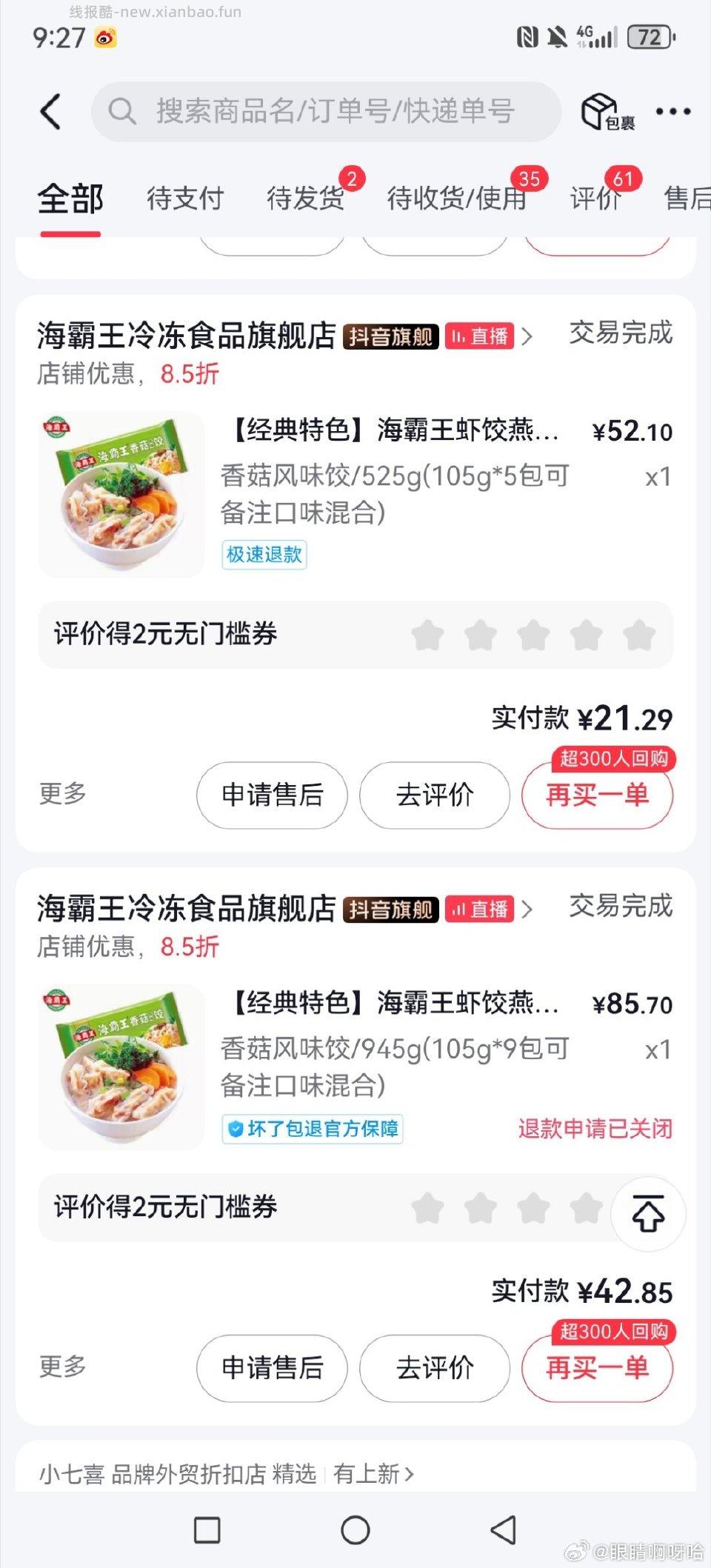Expand the first store via its chevron
This screenshot has height=1568, width=711.
pyautogui.click(x=528, y=336)
